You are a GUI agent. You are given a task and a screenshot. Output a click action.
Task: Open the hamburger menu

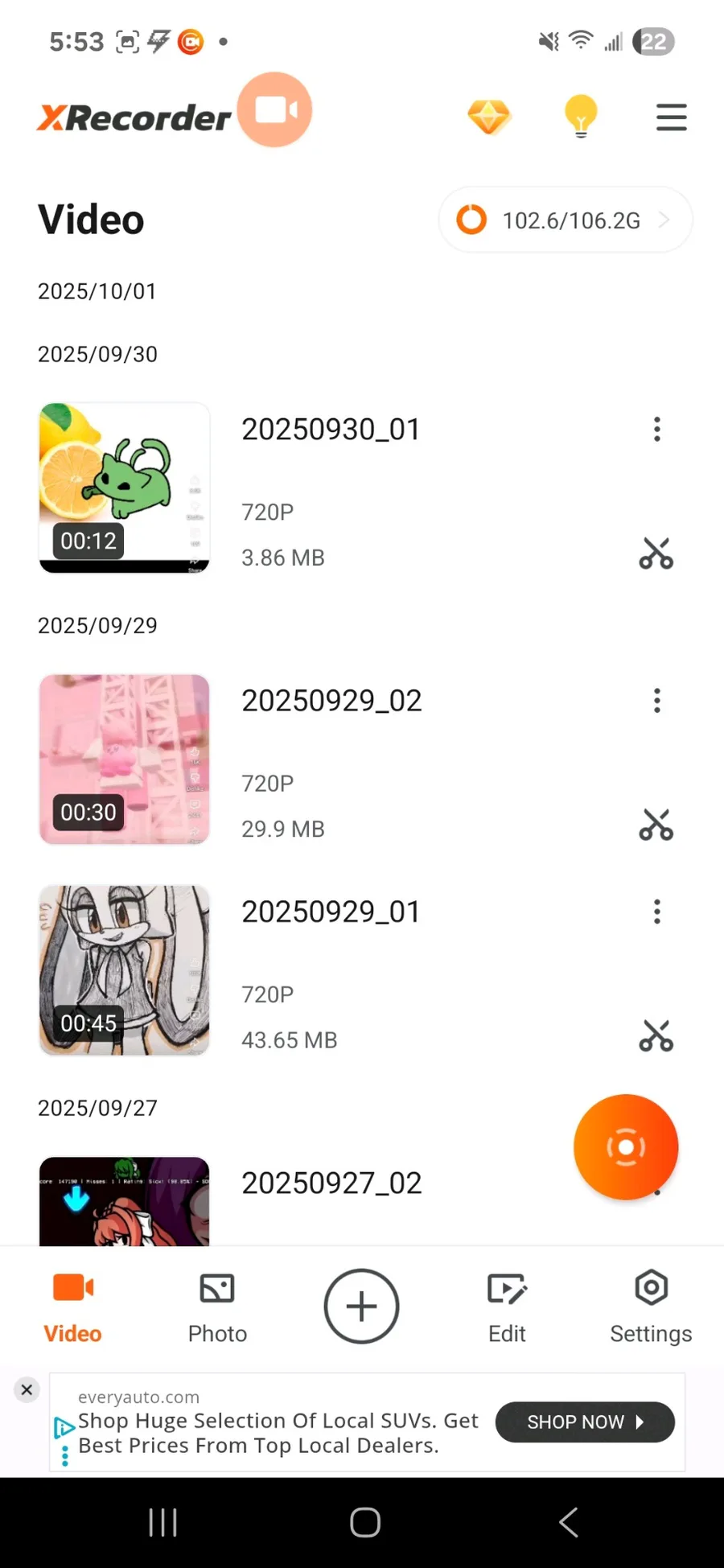[x=671, y=117]
